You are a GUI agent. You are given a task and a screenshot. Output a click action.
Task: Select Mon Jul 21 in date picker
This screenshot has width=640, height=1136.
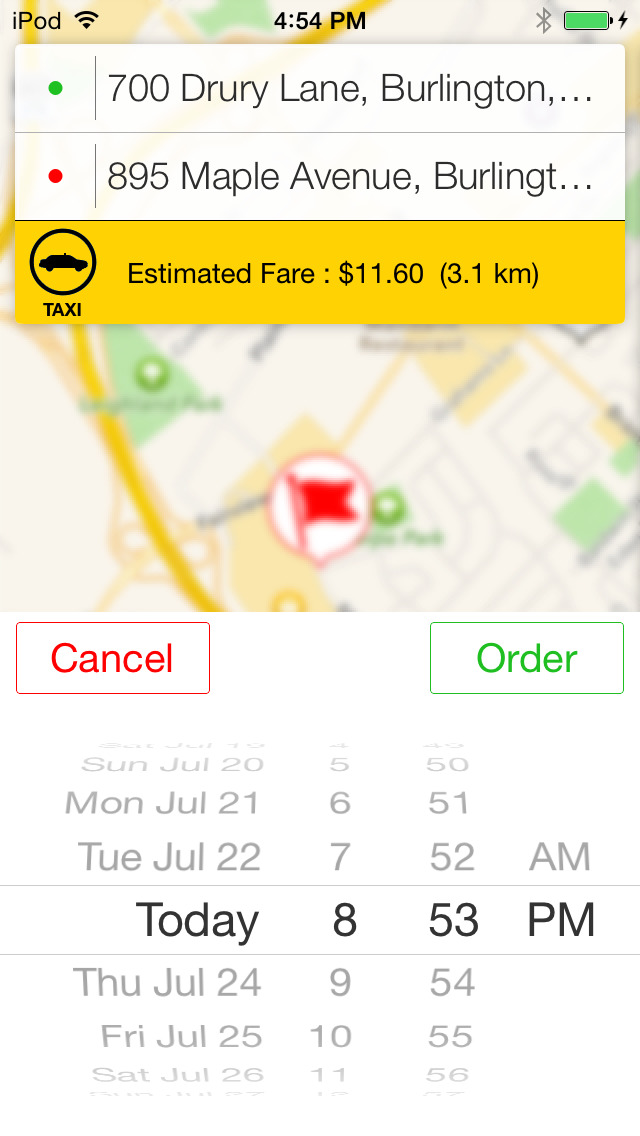click(162, 802)
